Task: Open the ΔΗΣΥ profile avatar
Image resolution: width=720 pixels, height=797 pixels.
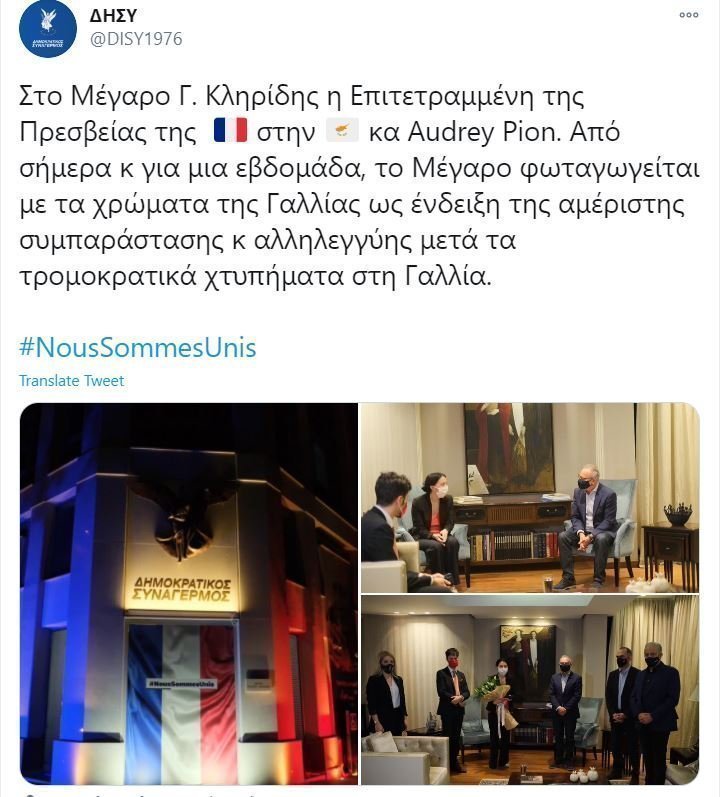Action: click(47, 28)
